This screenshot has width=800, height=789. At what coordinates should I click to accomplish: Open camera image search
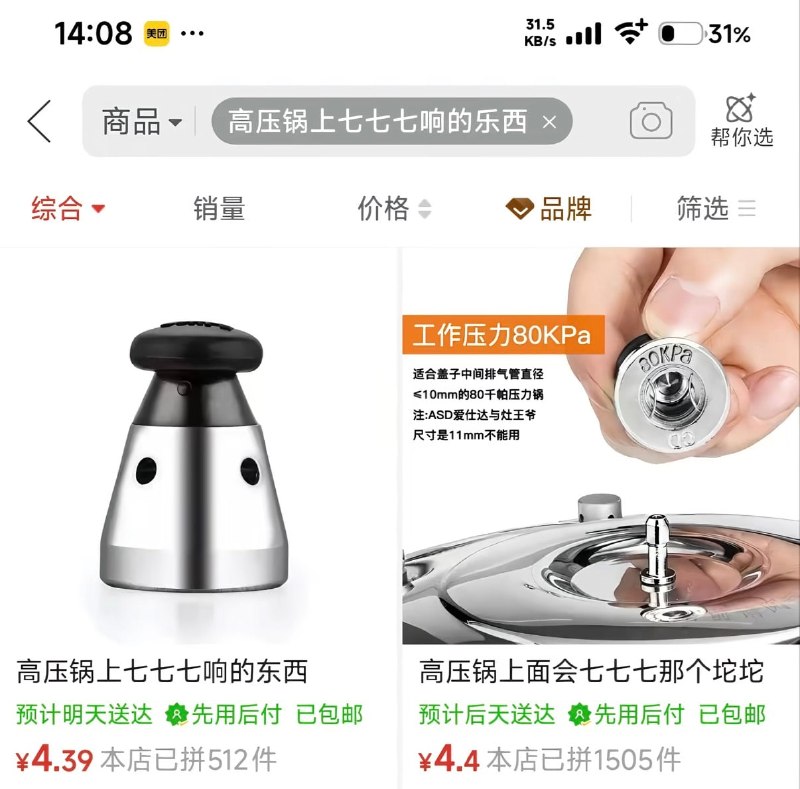tap(651, 121)
